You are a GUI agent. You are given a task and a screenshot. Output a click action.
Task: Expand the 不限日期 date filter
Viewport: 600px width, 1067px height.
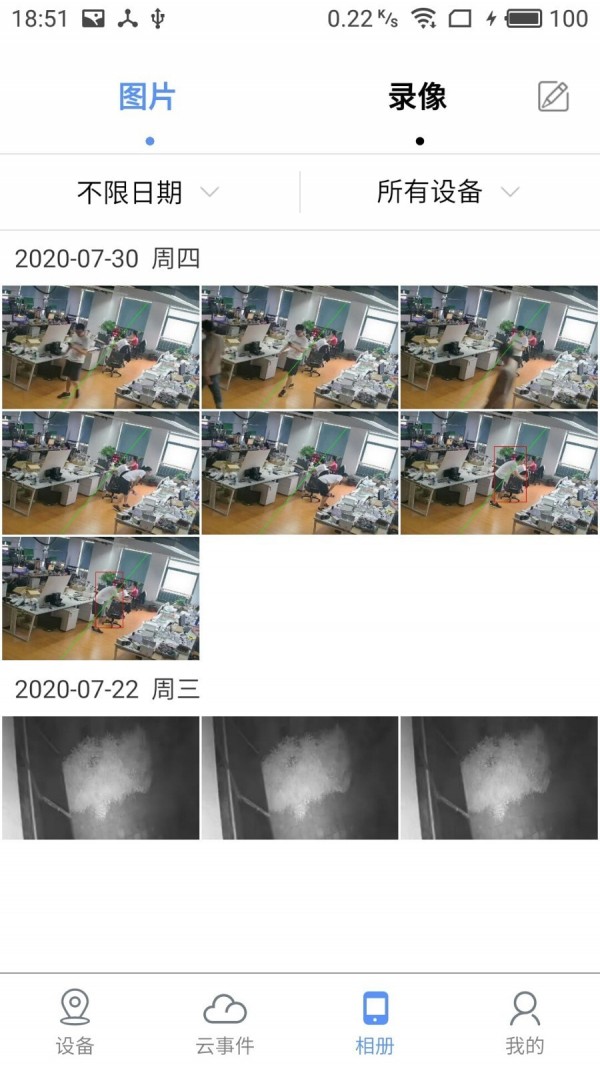[x=148, y=192]
